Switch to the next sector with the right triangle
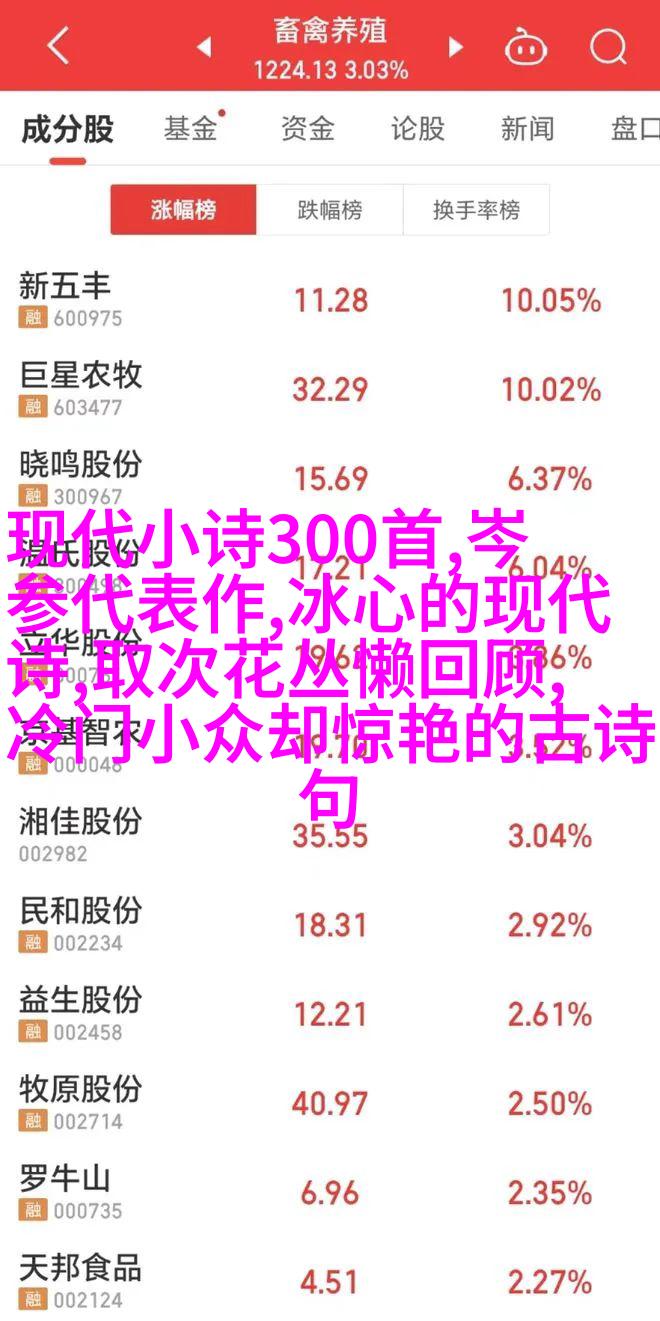The image size is (660, 1321). (x=456, y=47)
